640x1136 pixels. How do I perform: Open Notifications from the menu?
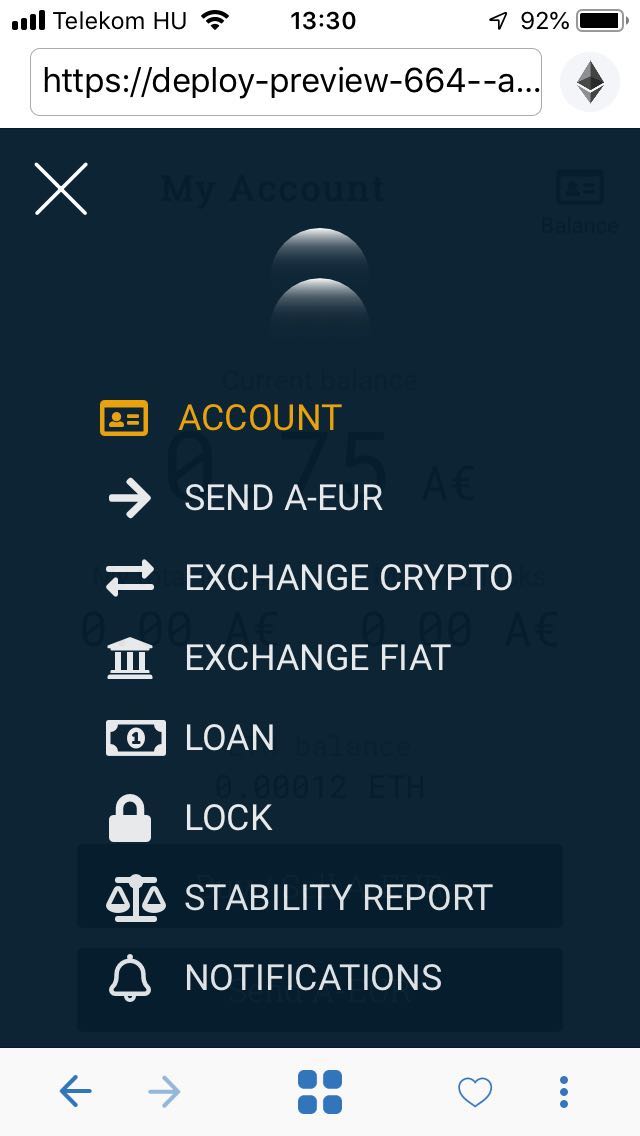coord(312,978)
